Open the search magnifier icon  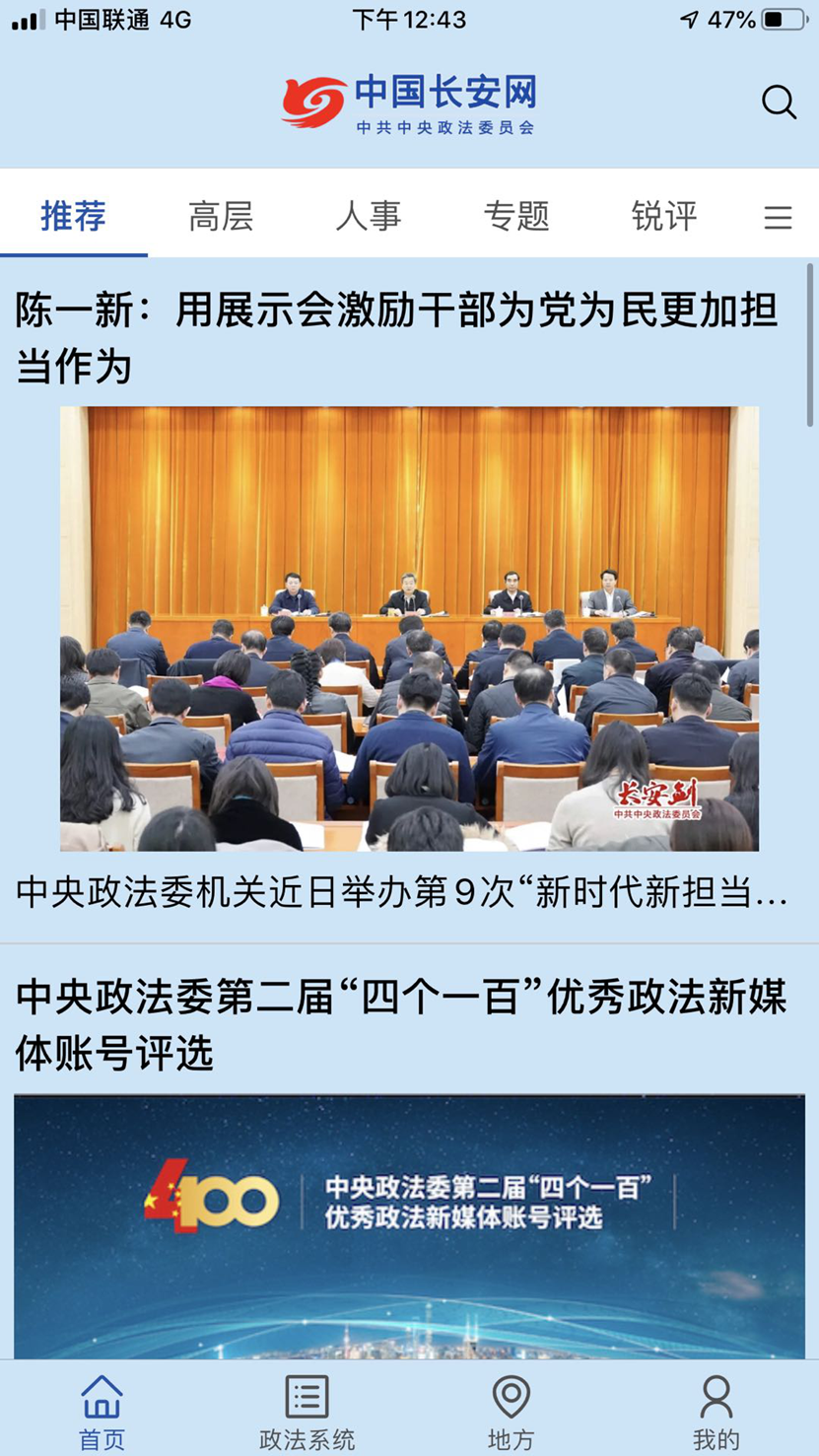[779, 102]
